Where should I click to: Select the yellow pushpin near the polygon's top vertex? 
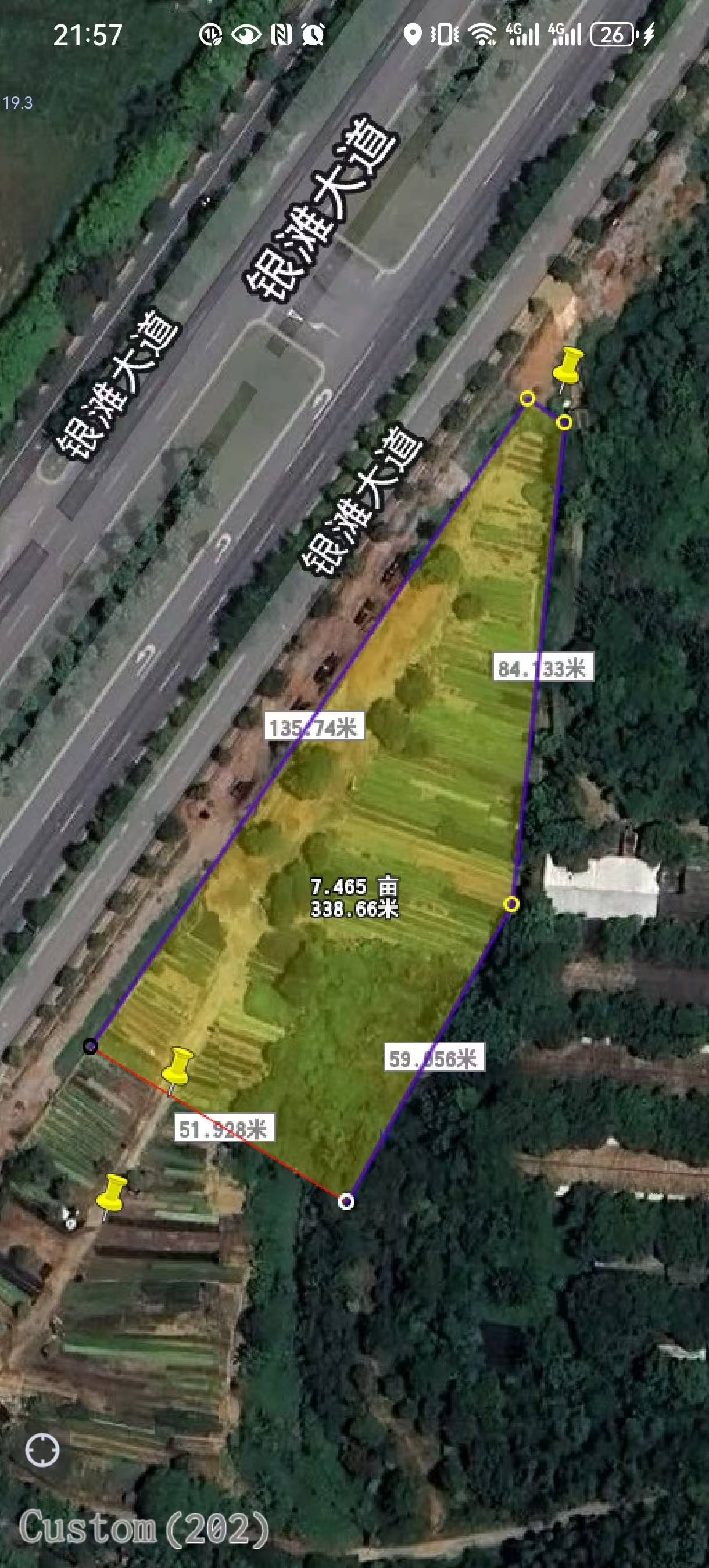pyautogui.click(x=568, y=365)
